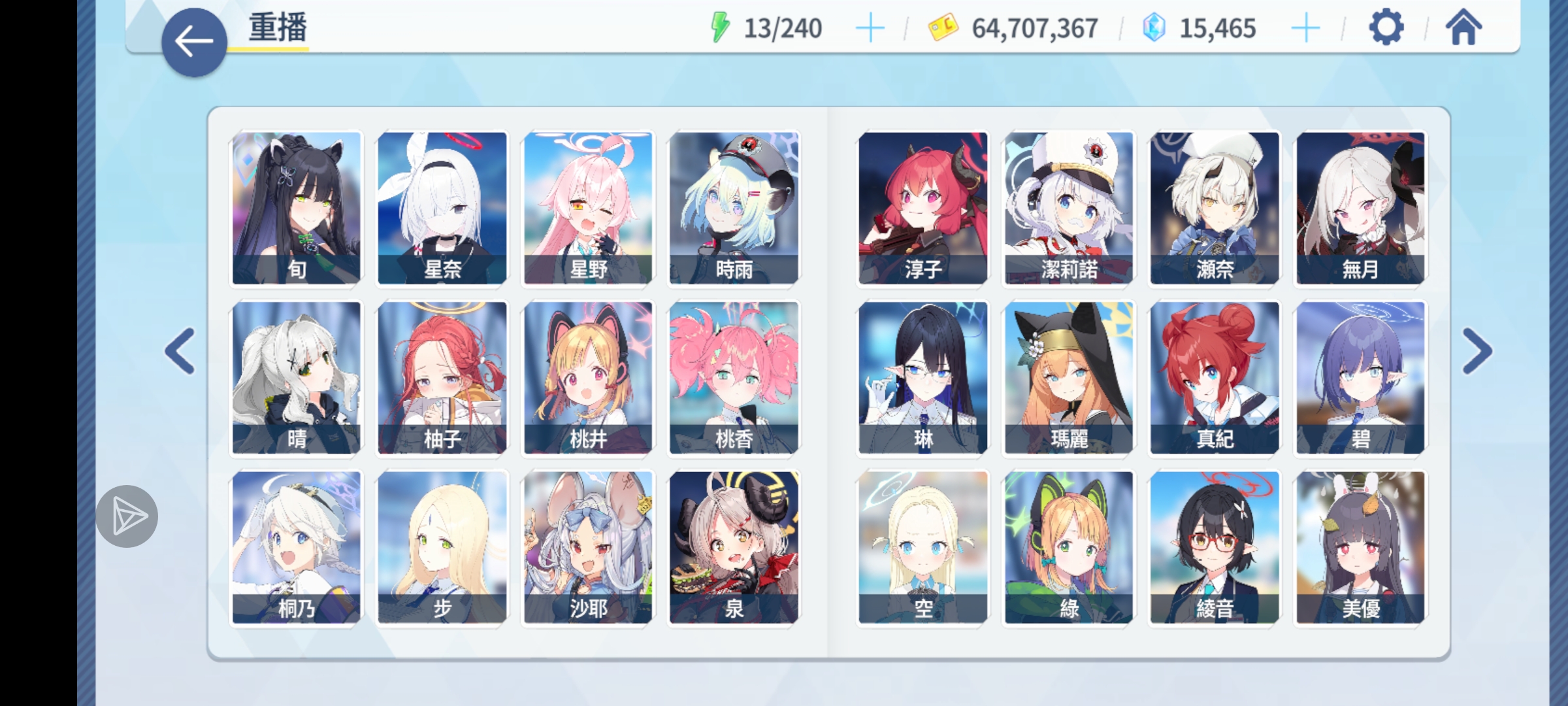Viewport: 1568px width, 706px height.
Task: Open the replay for 旬
Action: [x=297, y=208]
